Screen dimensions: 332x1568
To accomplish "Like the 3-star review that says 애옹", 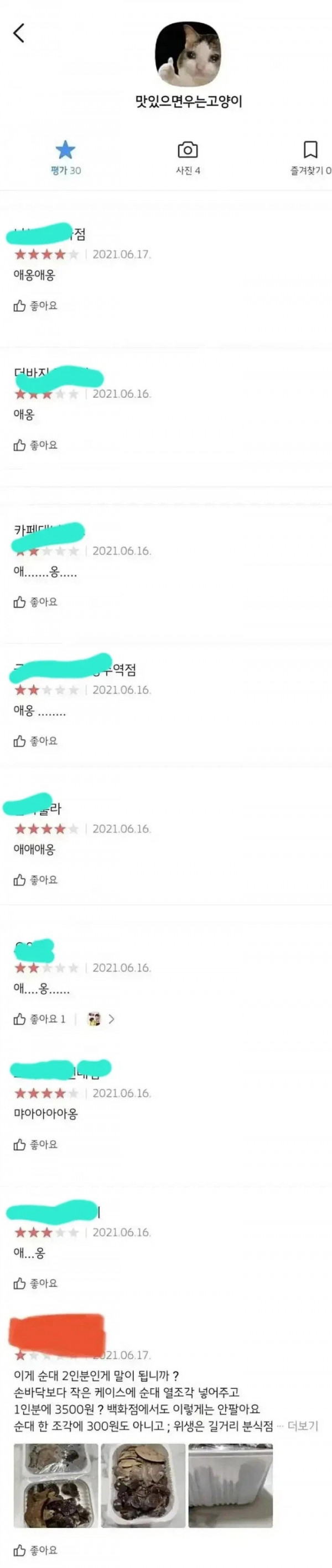I will pos(35,445).
